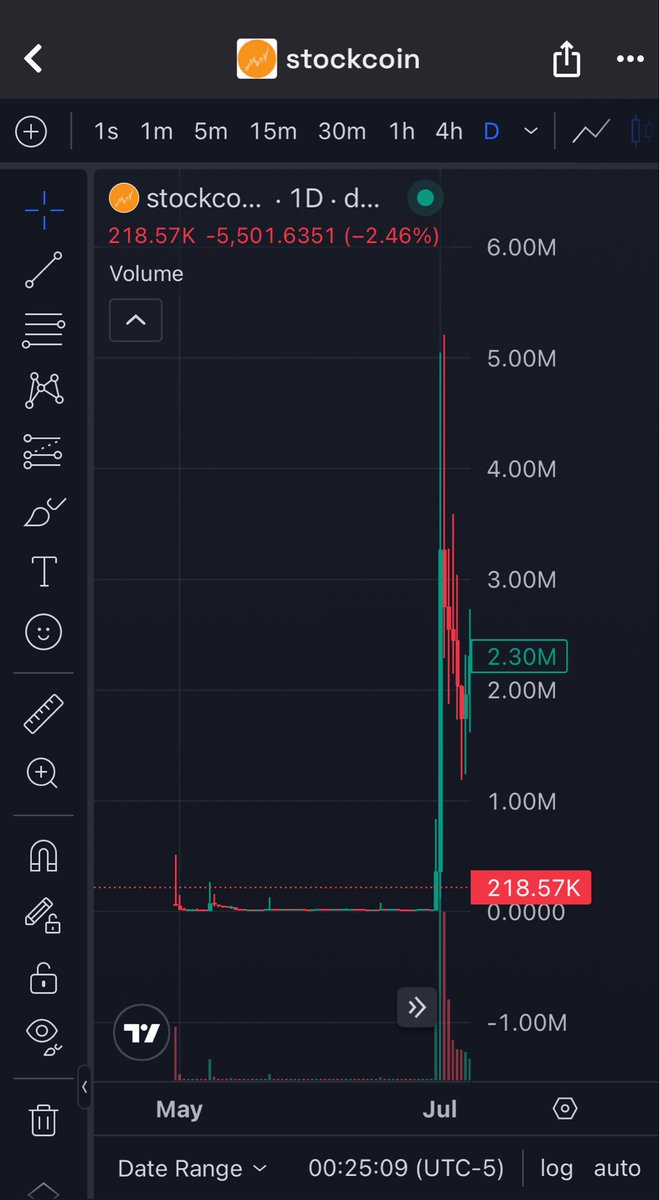Viewport: 659px width, 1200px height.
Task: Enable magnet mode
Action: tap(43, 855)
